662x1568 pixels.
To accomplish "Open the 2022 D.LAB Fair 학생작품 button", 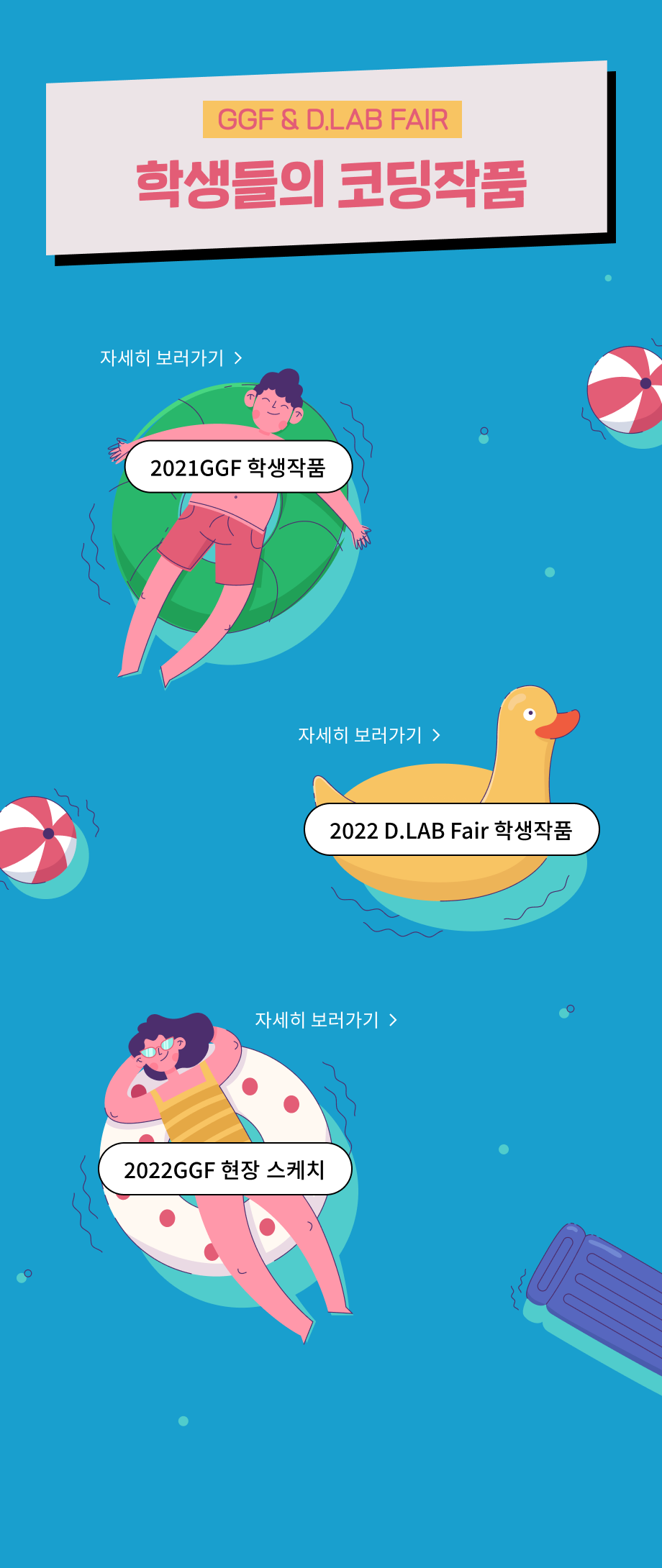I will (451, 830).
